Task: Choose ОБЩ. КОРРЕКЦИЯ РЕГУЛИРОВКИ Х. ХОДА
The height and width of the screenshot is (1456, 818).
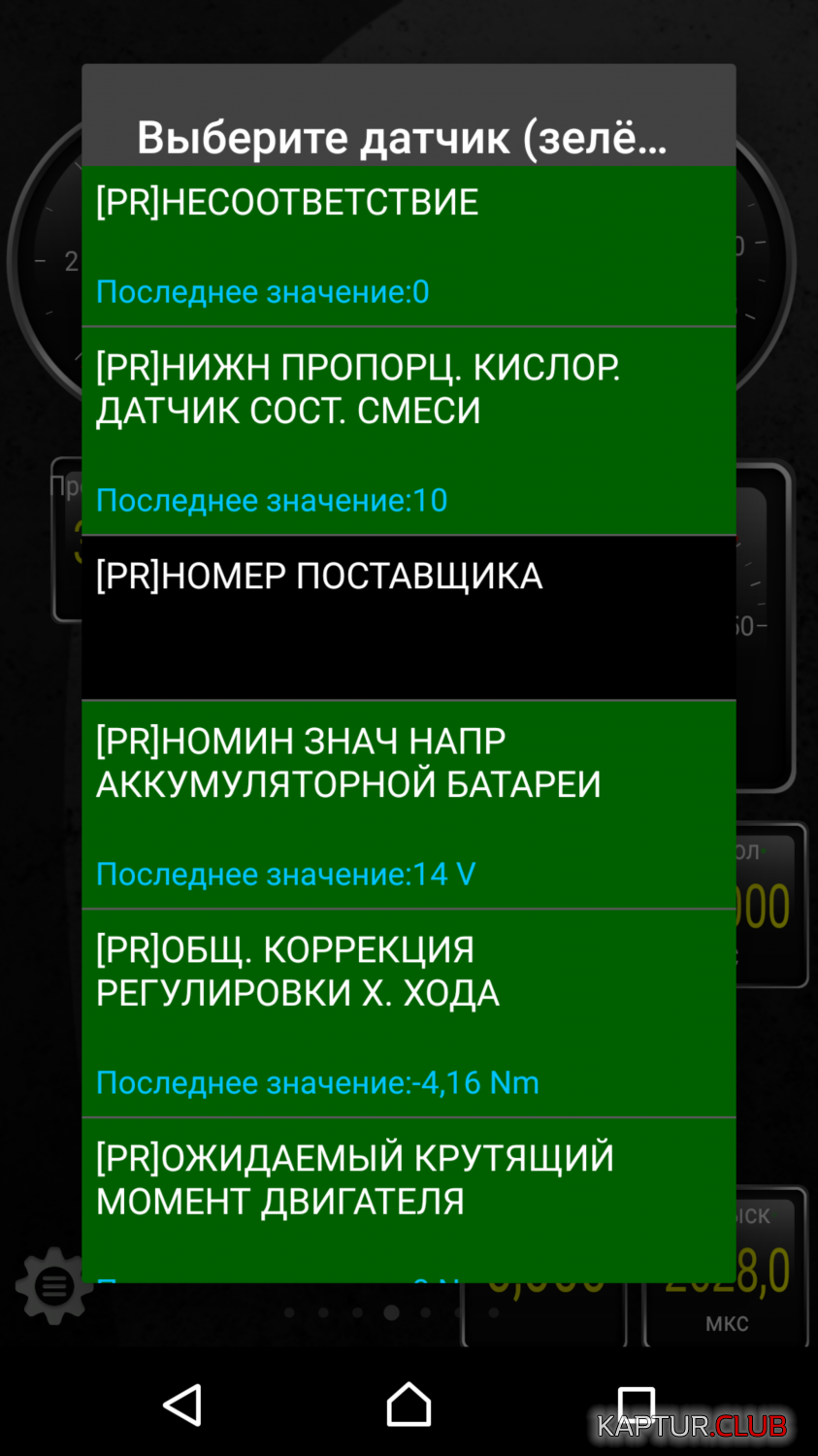Action: pos(409,1013)
